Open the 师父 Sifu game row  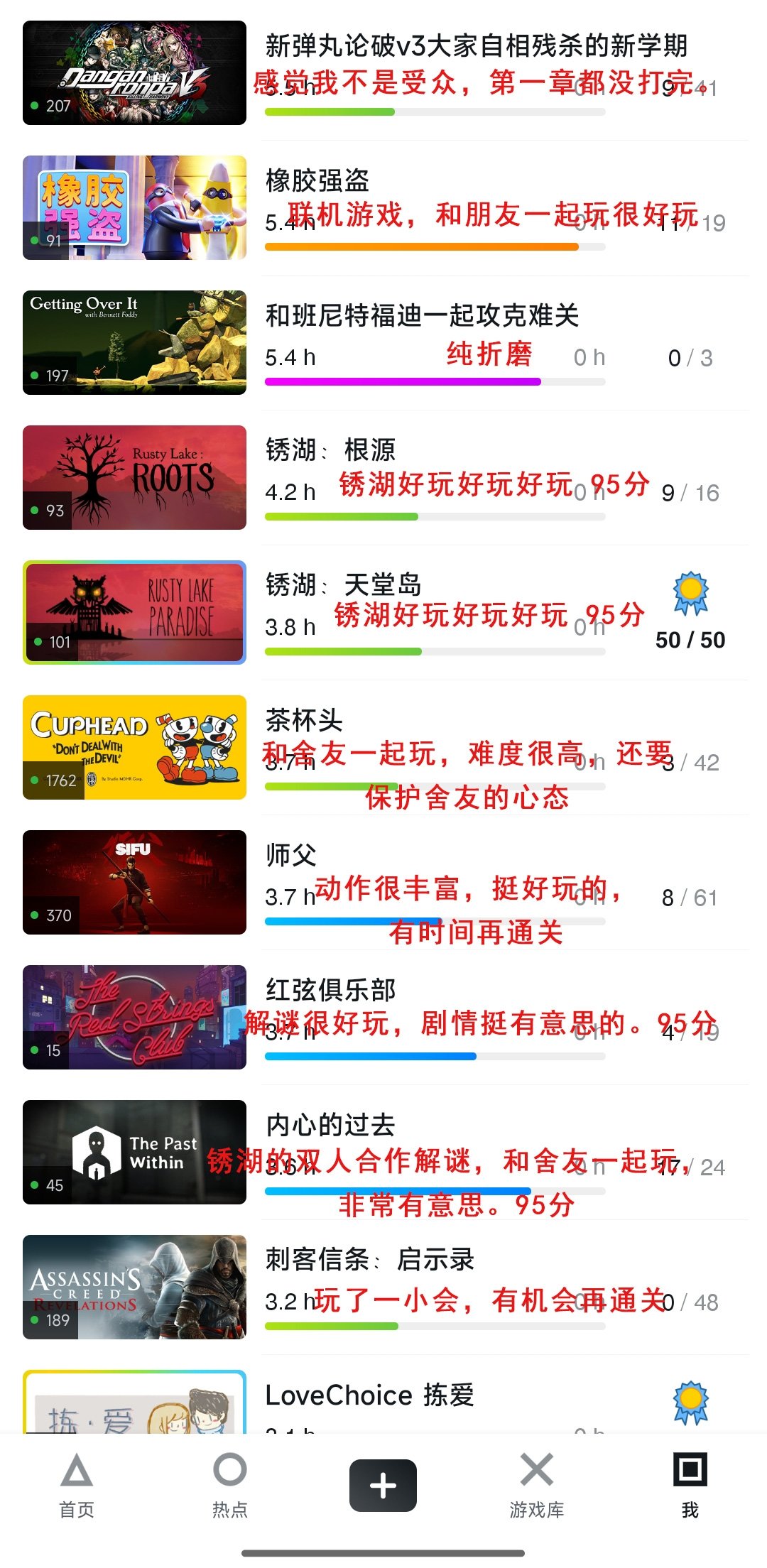(x=291, y=855)
